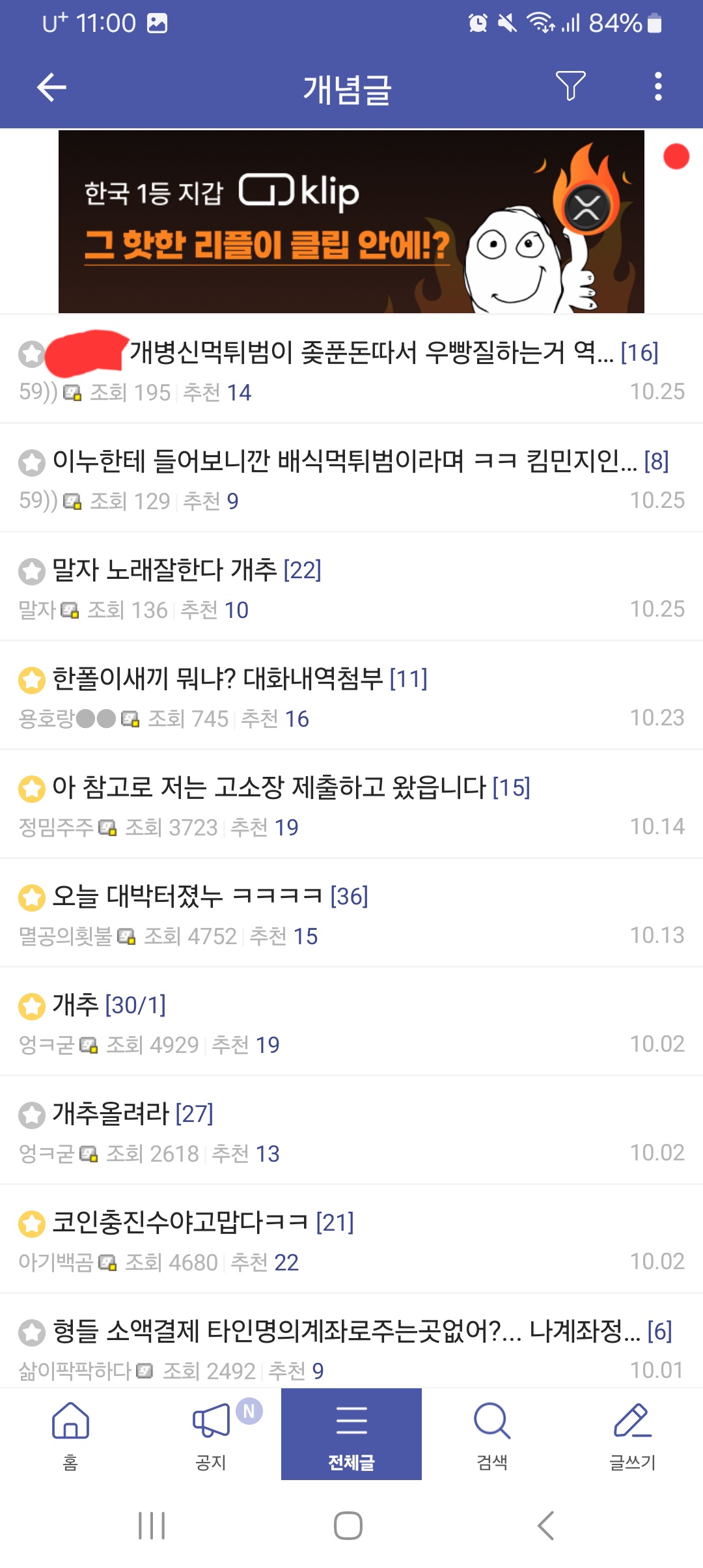
Task: Open the post '한폴이새끼 뭐냐? 대화내역첨부'
Action: tap(240, 679)
